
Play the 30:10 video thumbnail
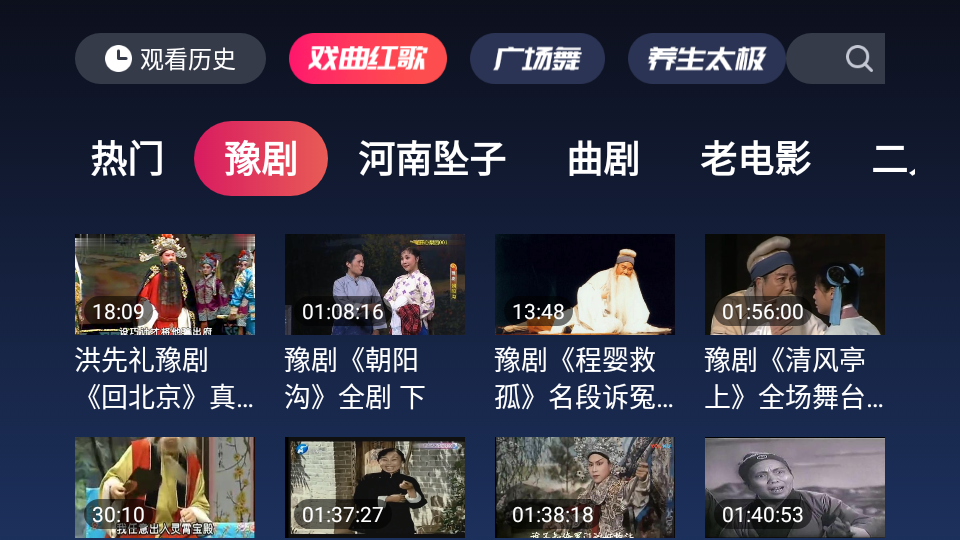pyautogui.click(x=165, y=487)
